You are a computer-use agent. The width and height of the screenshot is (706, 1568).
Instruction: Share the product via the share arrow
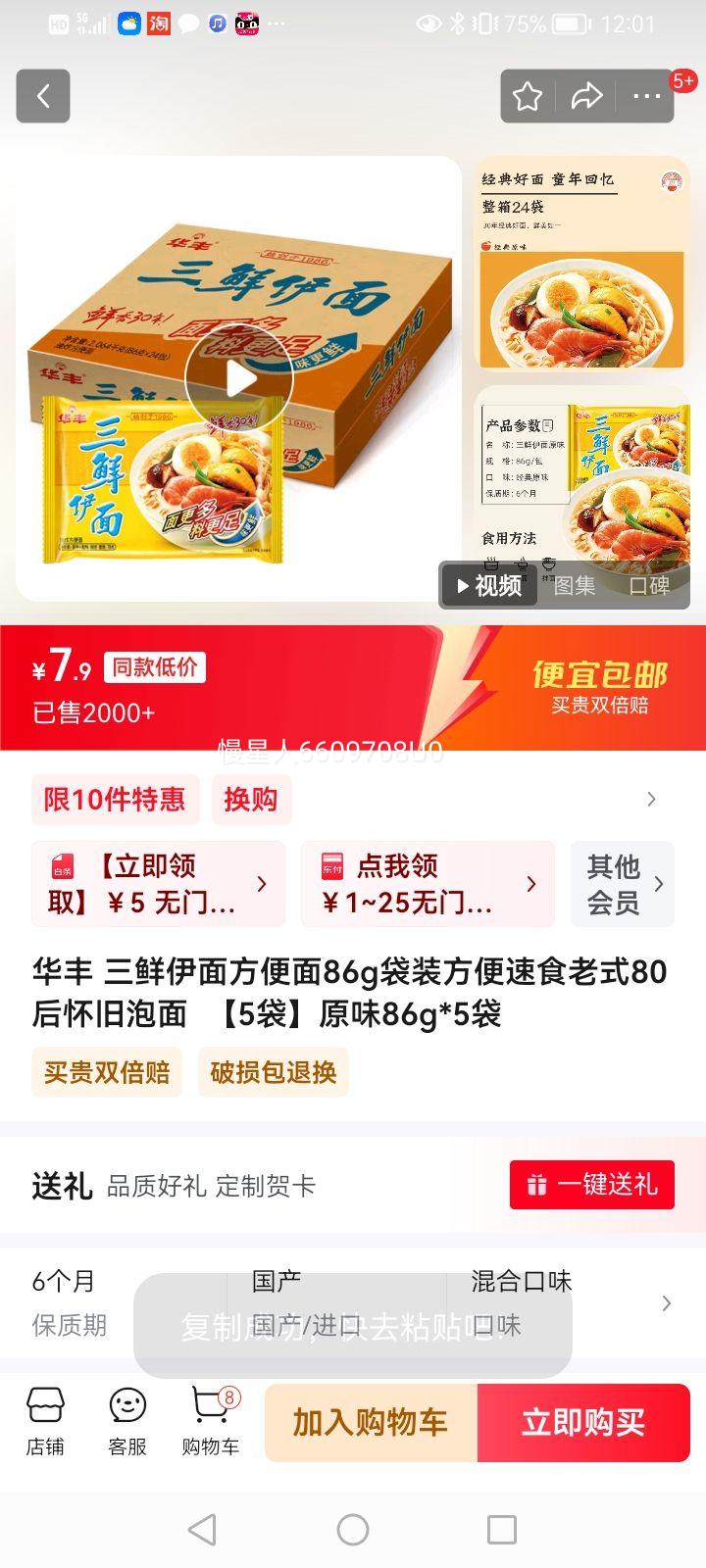[x=586, y=96]
